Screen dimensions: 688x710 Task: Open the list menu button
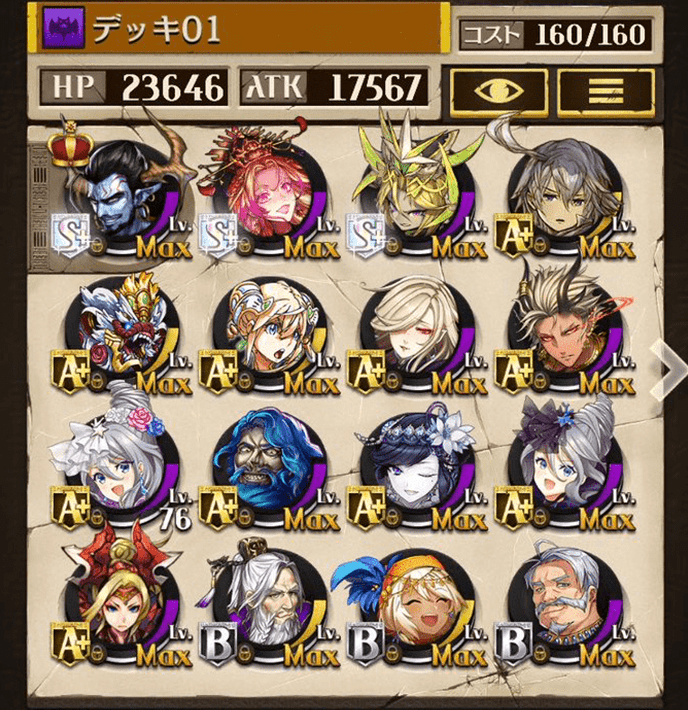pos(606,92)
